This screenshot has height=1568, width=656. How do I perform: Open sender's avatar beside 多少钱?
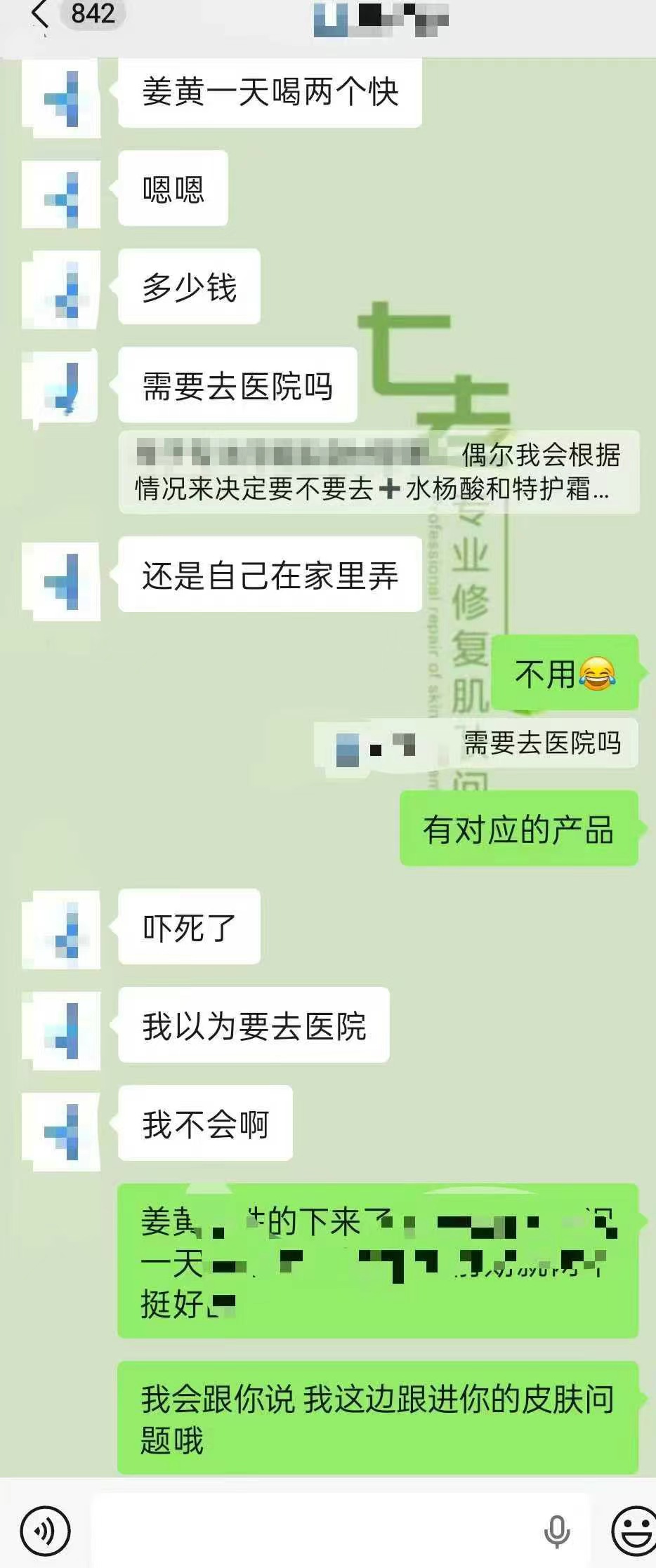click(x=62, y=289)
